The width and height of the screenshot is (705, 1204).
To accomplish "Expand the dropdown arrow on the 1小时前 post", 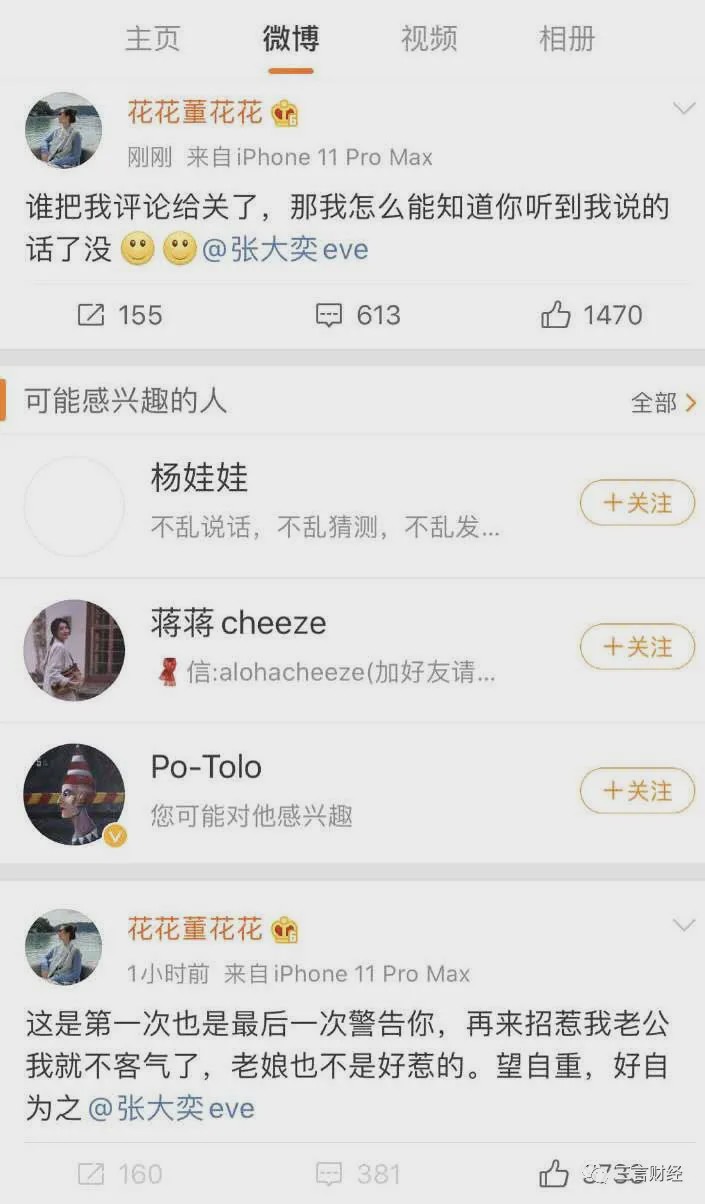I will (684, 926).
